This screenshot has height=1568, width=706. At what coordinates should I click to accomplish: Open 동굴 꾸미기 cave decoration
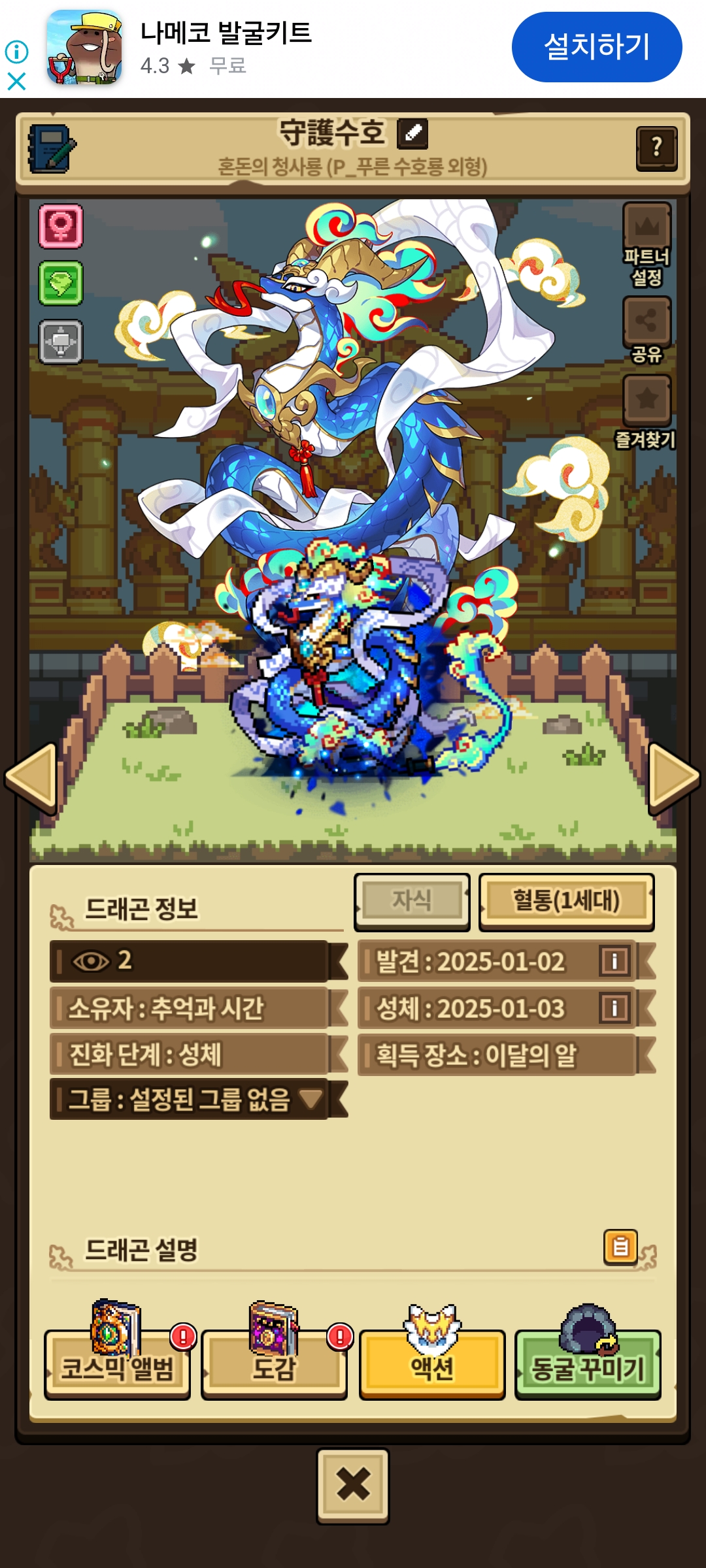[x=588, y=1364]
